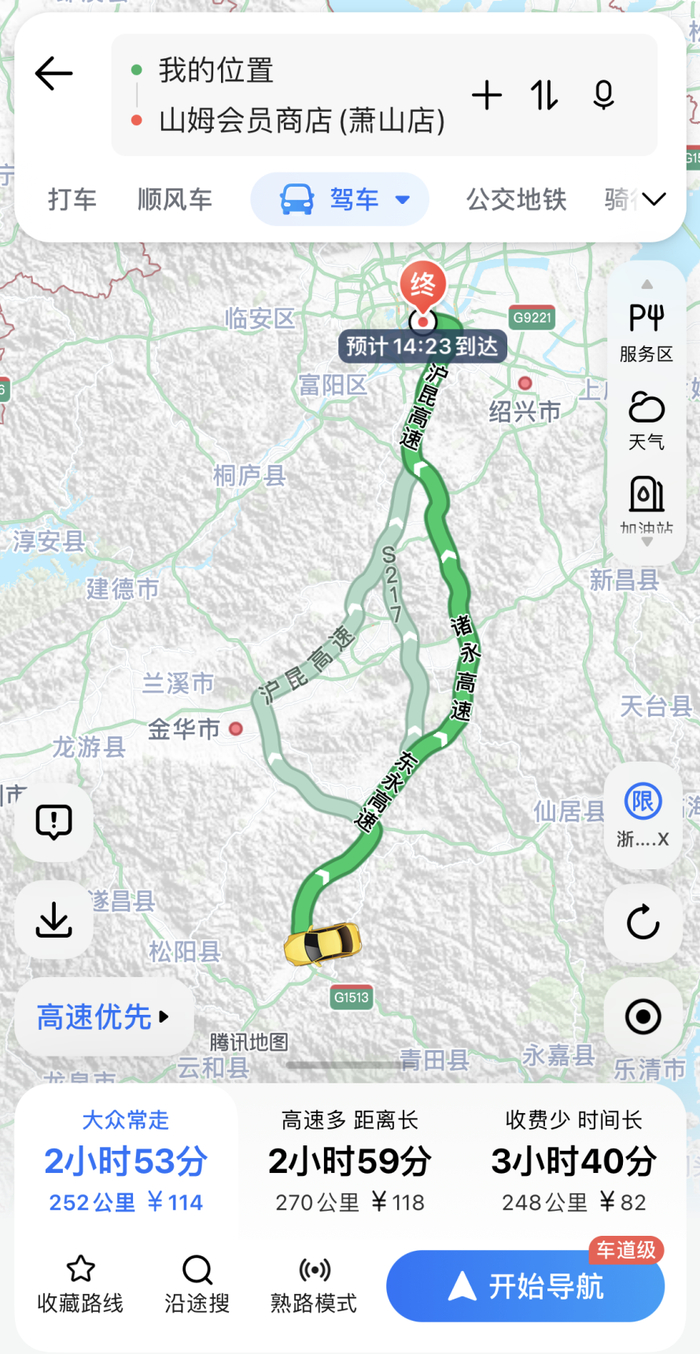Refresh the route results

tap(643, 921)
